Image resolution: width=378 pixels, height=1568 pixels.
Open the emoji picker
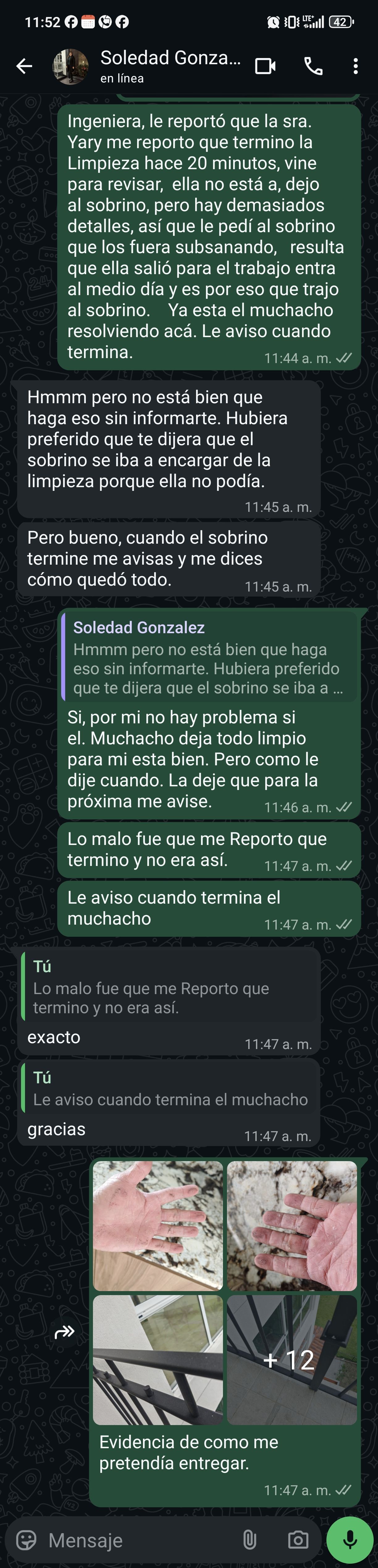click(x=26, y=1540)
